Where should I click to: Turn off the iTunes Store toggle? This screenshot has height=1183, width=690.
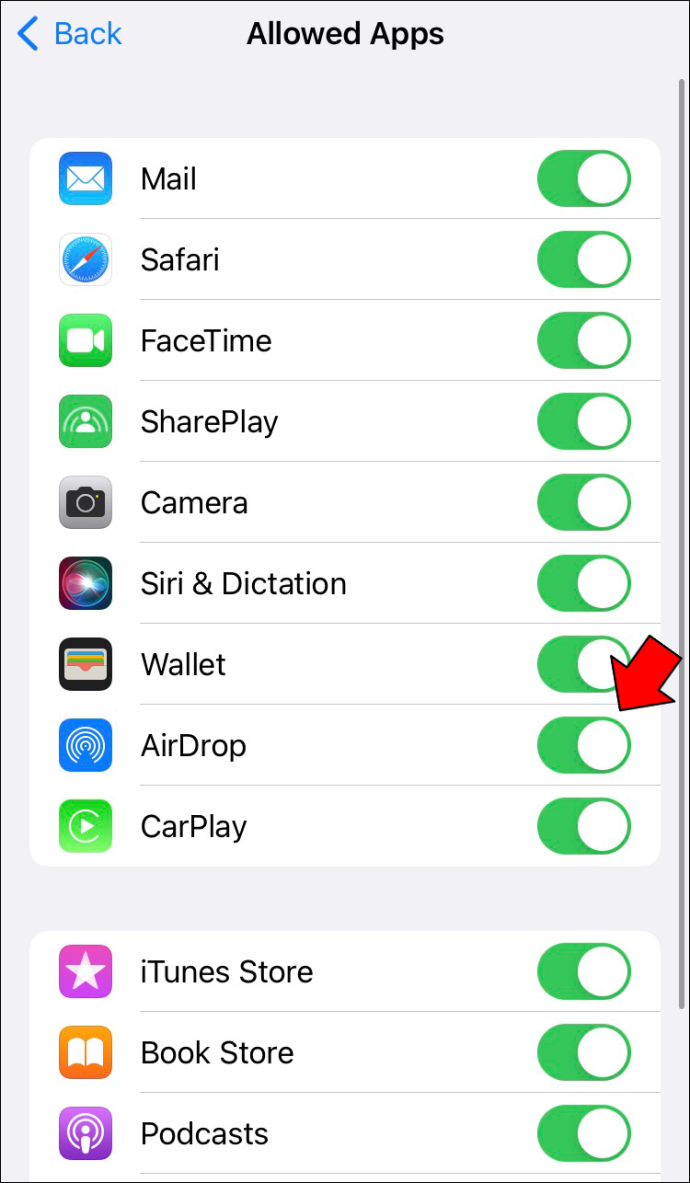pos(584,971)
